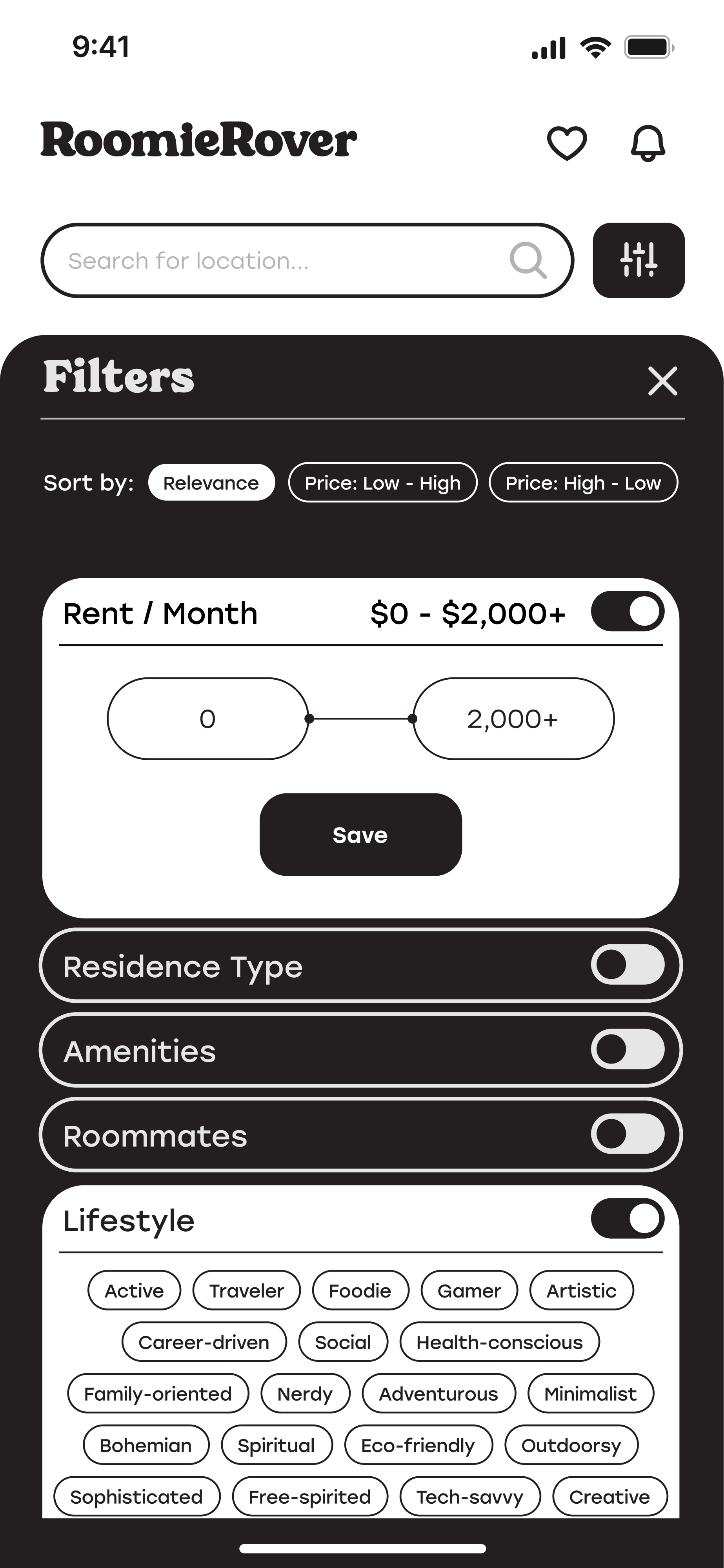This screenshot has height=1568, width=724.
Task: Edit the maximum rent field showing 2,000+
Action: (513, 719)
